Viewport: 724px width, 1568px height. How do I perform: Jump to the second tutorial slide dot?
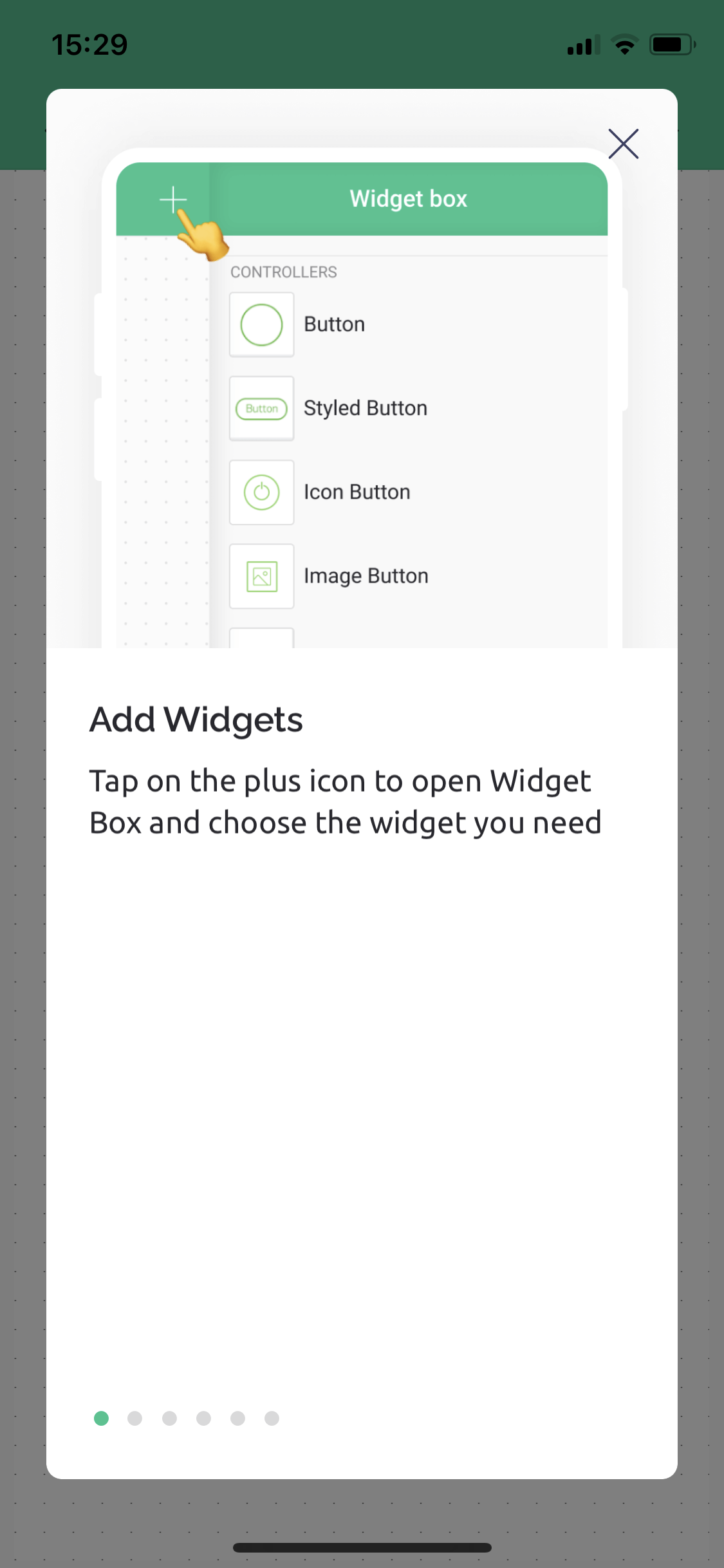[135, 1419]
